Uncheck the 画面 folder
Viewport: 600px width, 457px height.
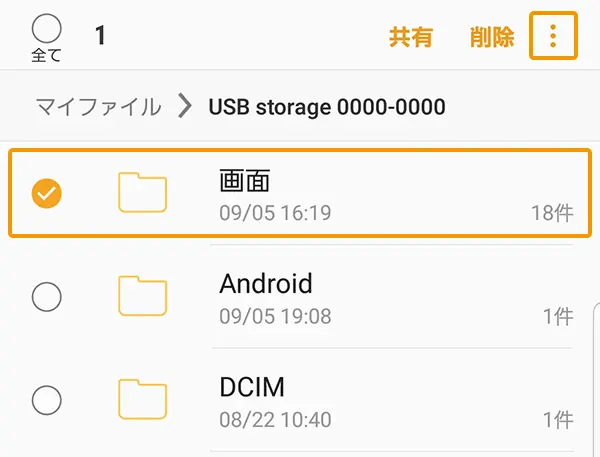47,193
